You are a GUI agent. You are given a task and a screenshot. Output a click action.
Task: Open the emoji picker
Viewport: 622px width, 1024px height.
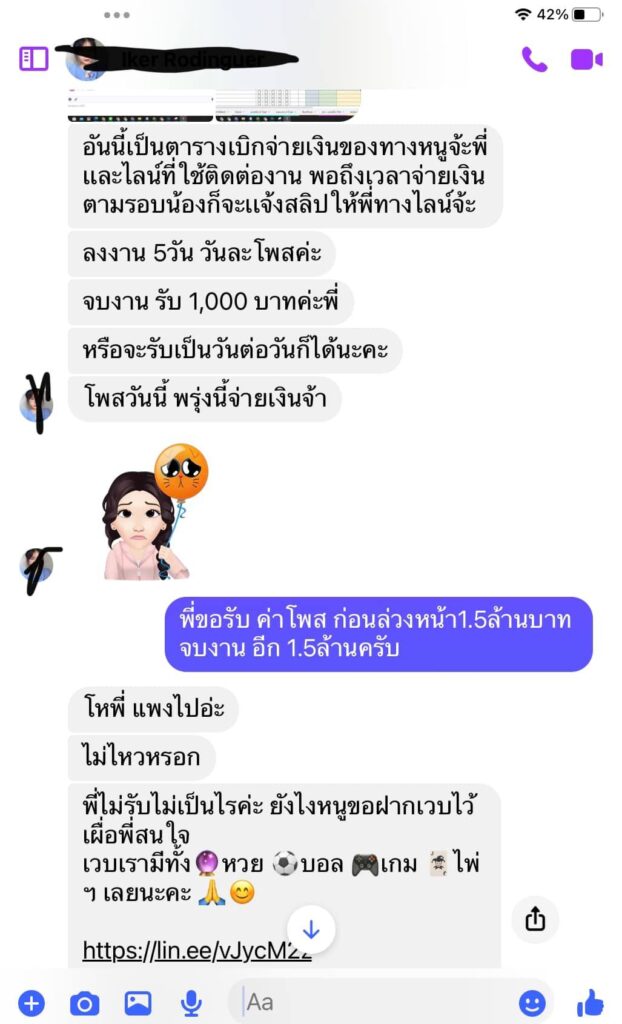[532, 1002]
